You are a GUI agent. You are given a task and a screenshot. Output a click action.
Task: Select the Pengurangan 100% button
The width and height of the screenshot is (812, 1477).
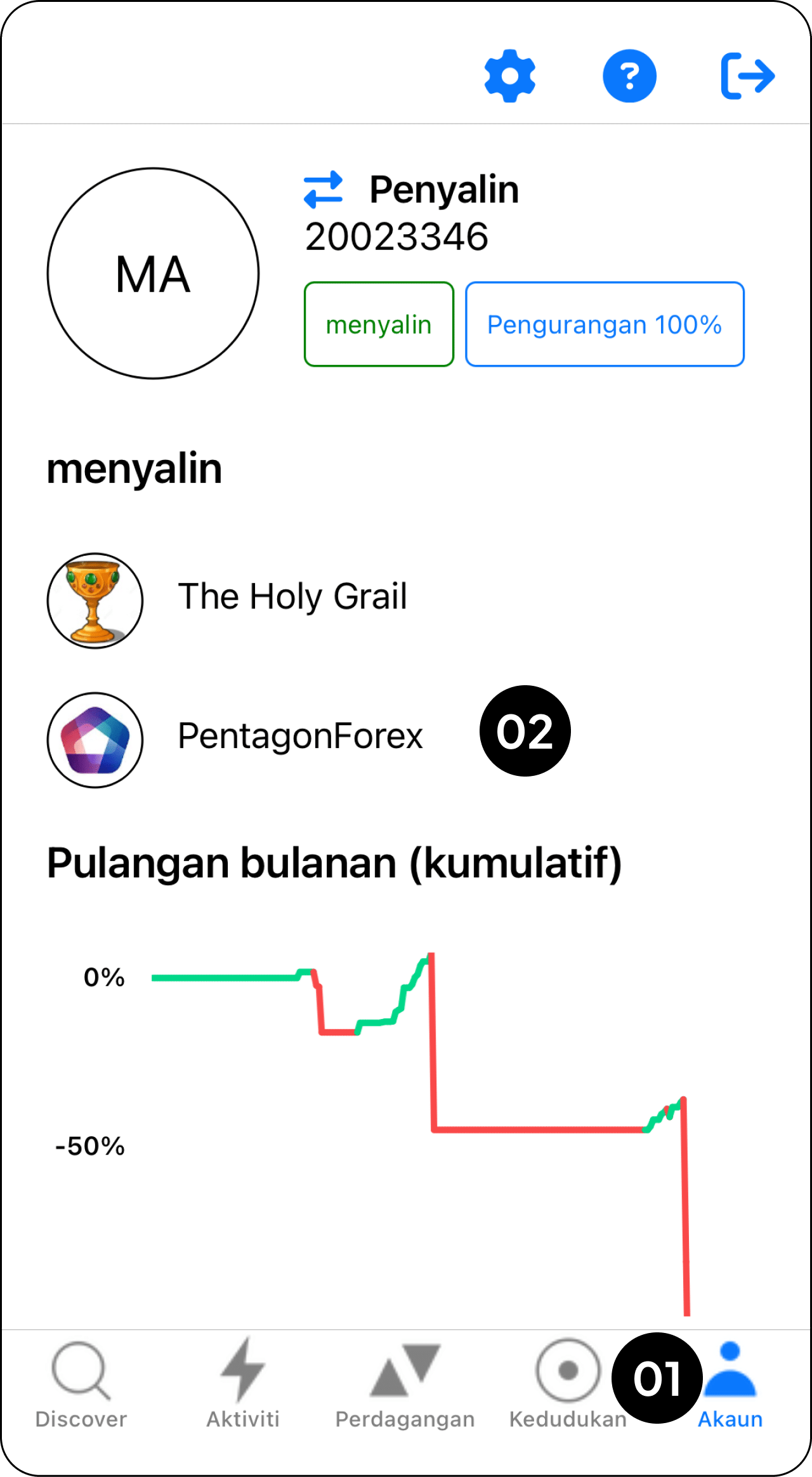click(604, 324)
